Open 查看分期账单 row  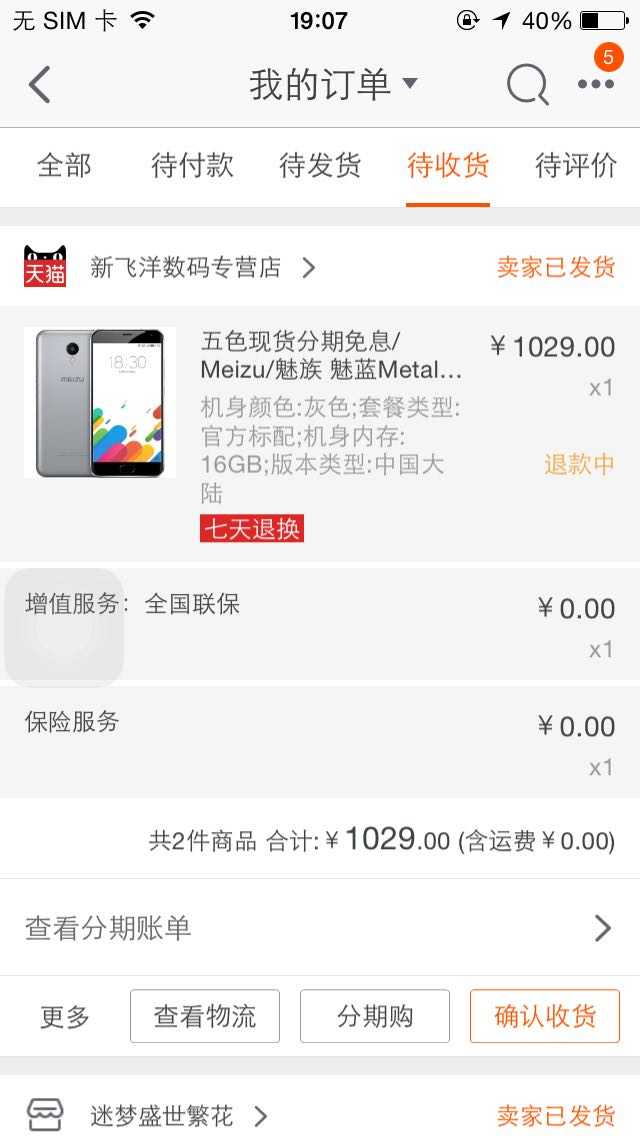320,928
